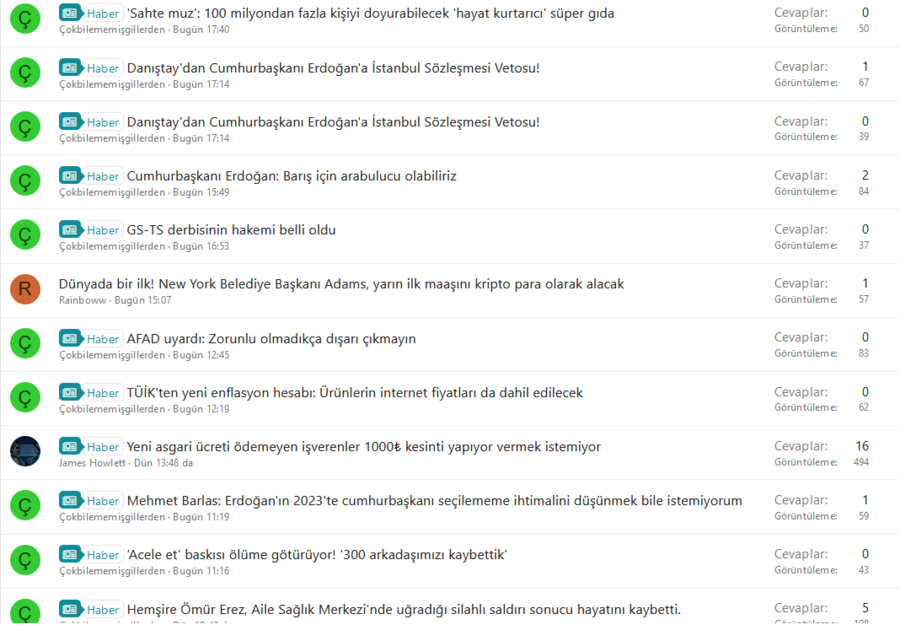
Task: Open the GS-TS derbisinin hakemi thread
Action: pyautogui.click(x=231, y=230)
